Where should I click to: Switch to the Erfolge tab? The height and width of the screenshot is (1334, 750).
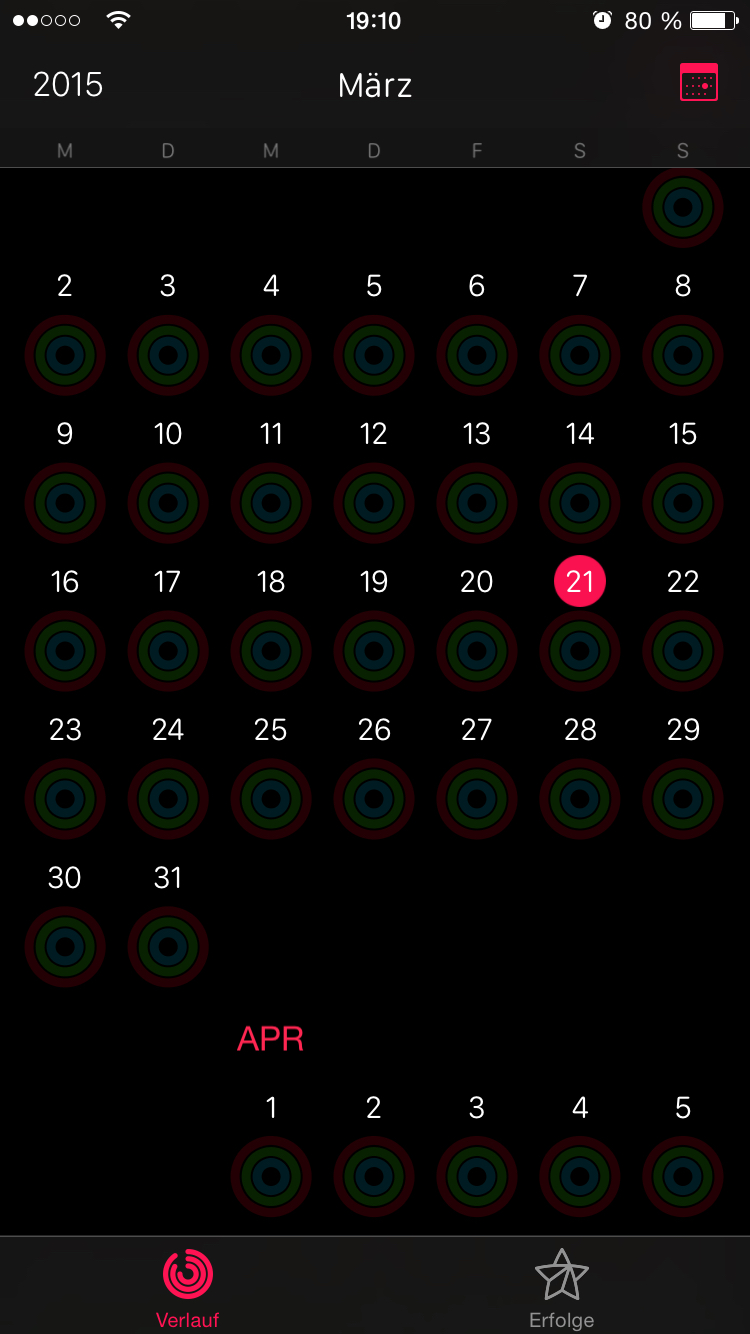562,1288
